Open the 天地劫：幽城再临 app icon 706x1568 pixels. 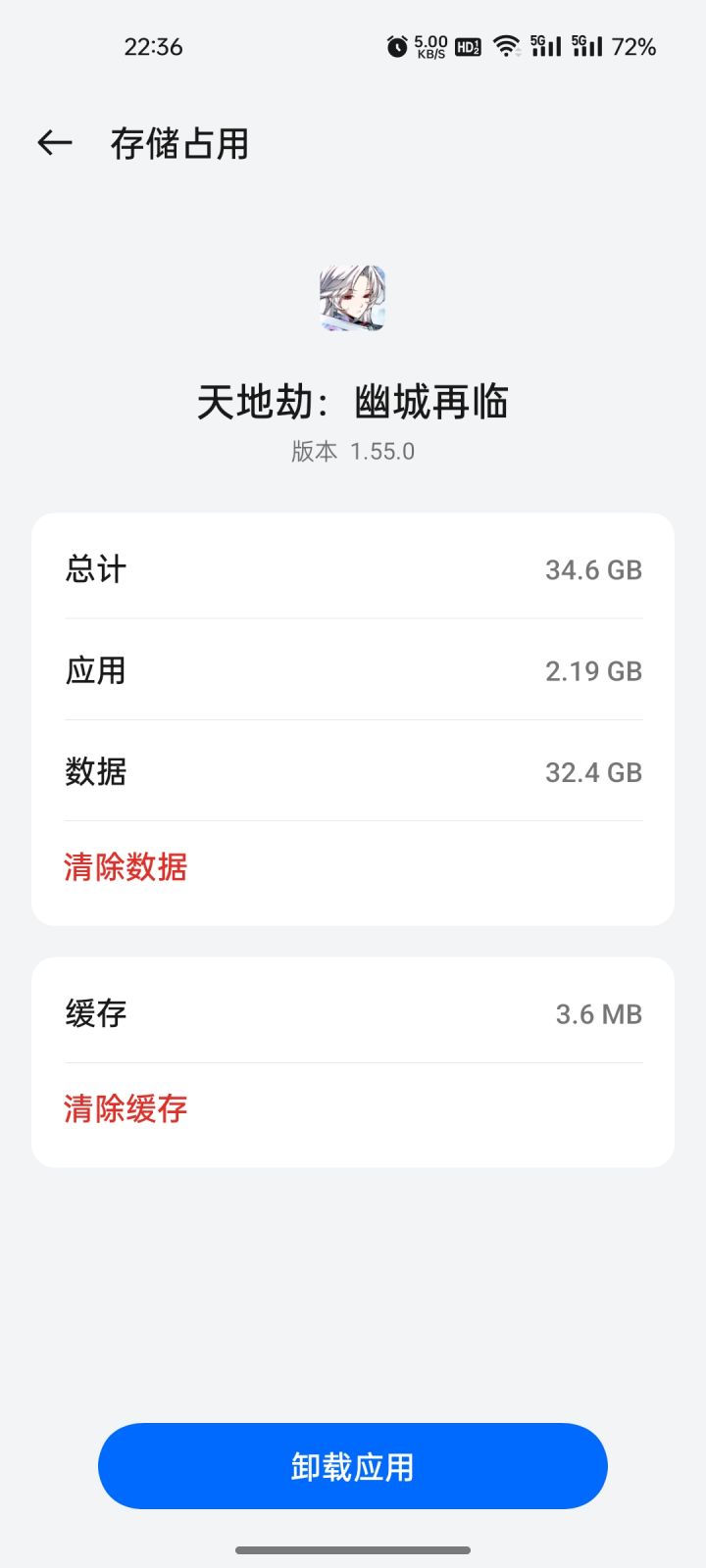[353, 299]
